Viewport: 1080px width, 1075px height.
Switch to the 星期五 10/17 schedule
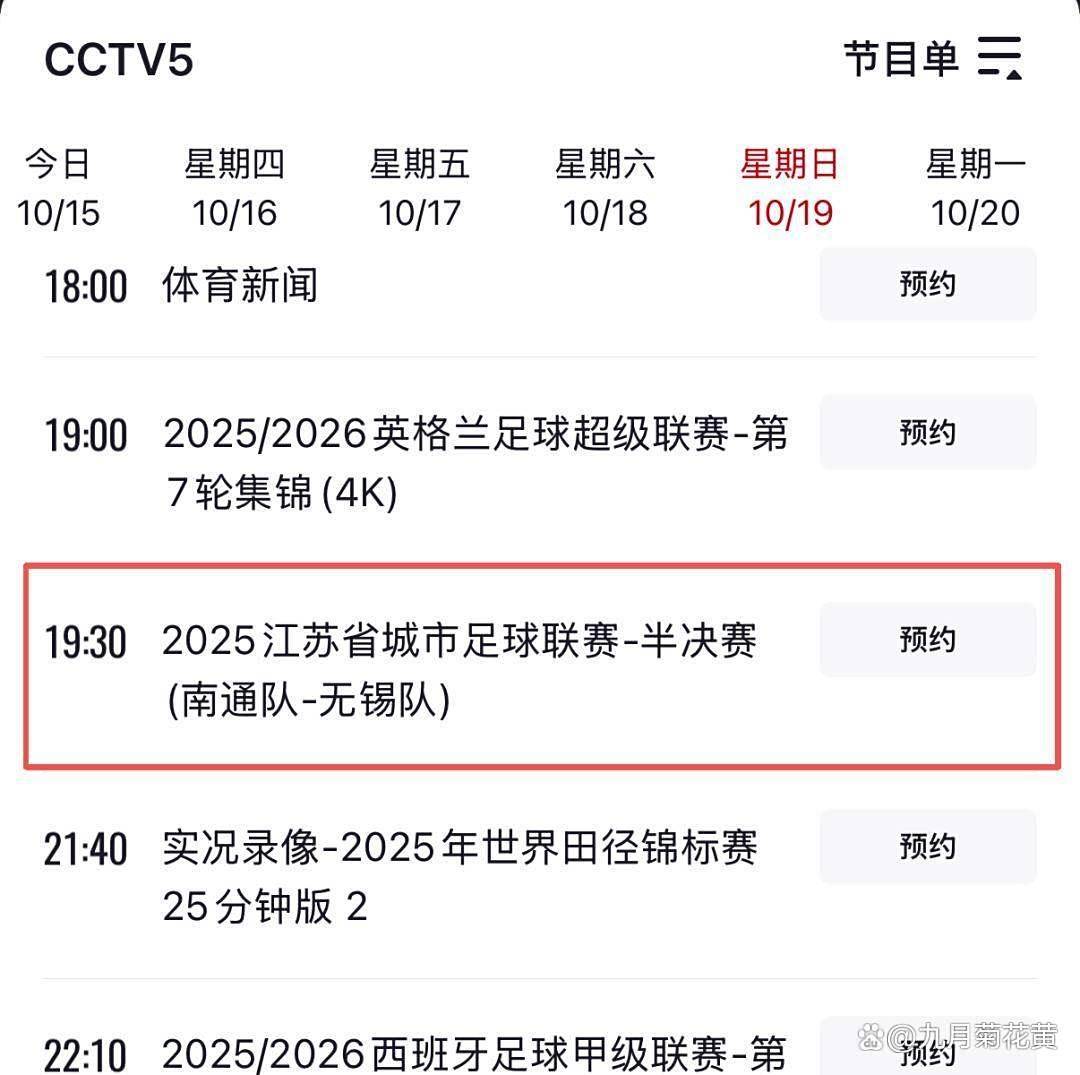coord(419,188)
